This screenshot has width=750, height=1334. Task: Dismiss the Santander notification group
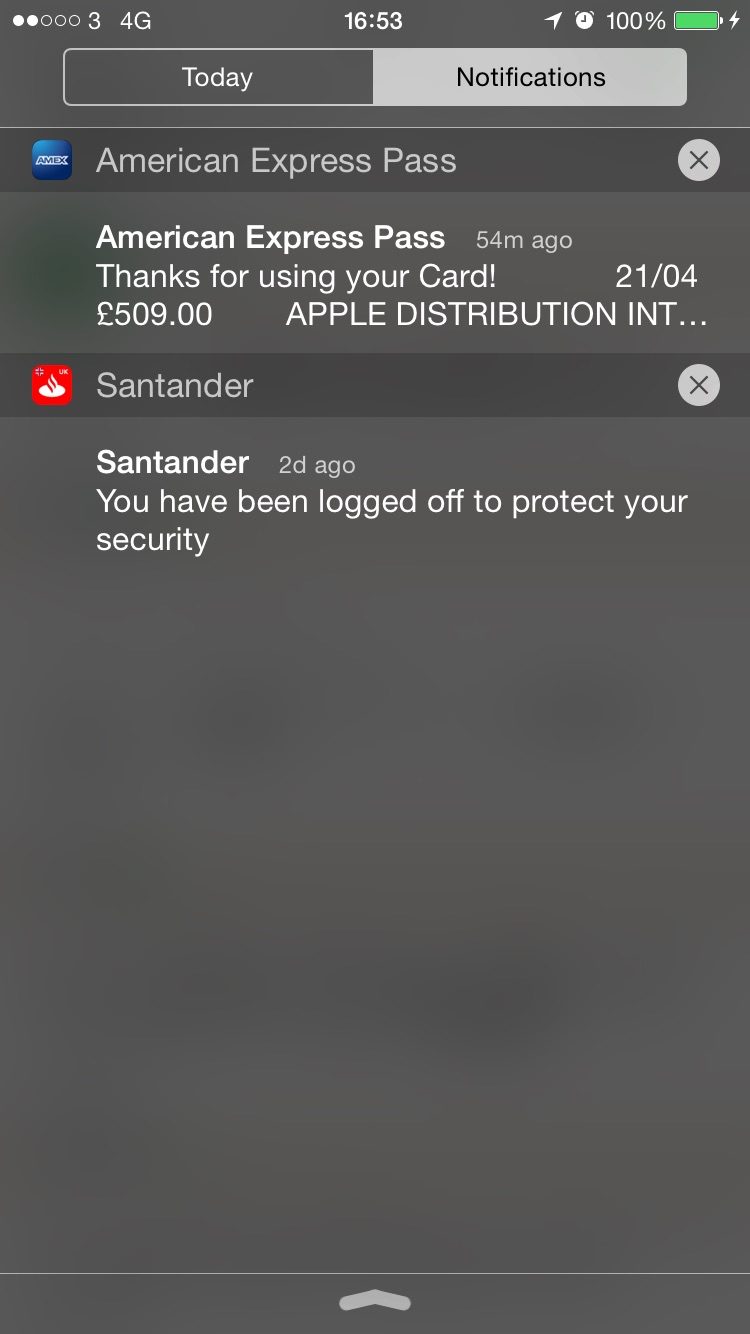pos(698,385)
